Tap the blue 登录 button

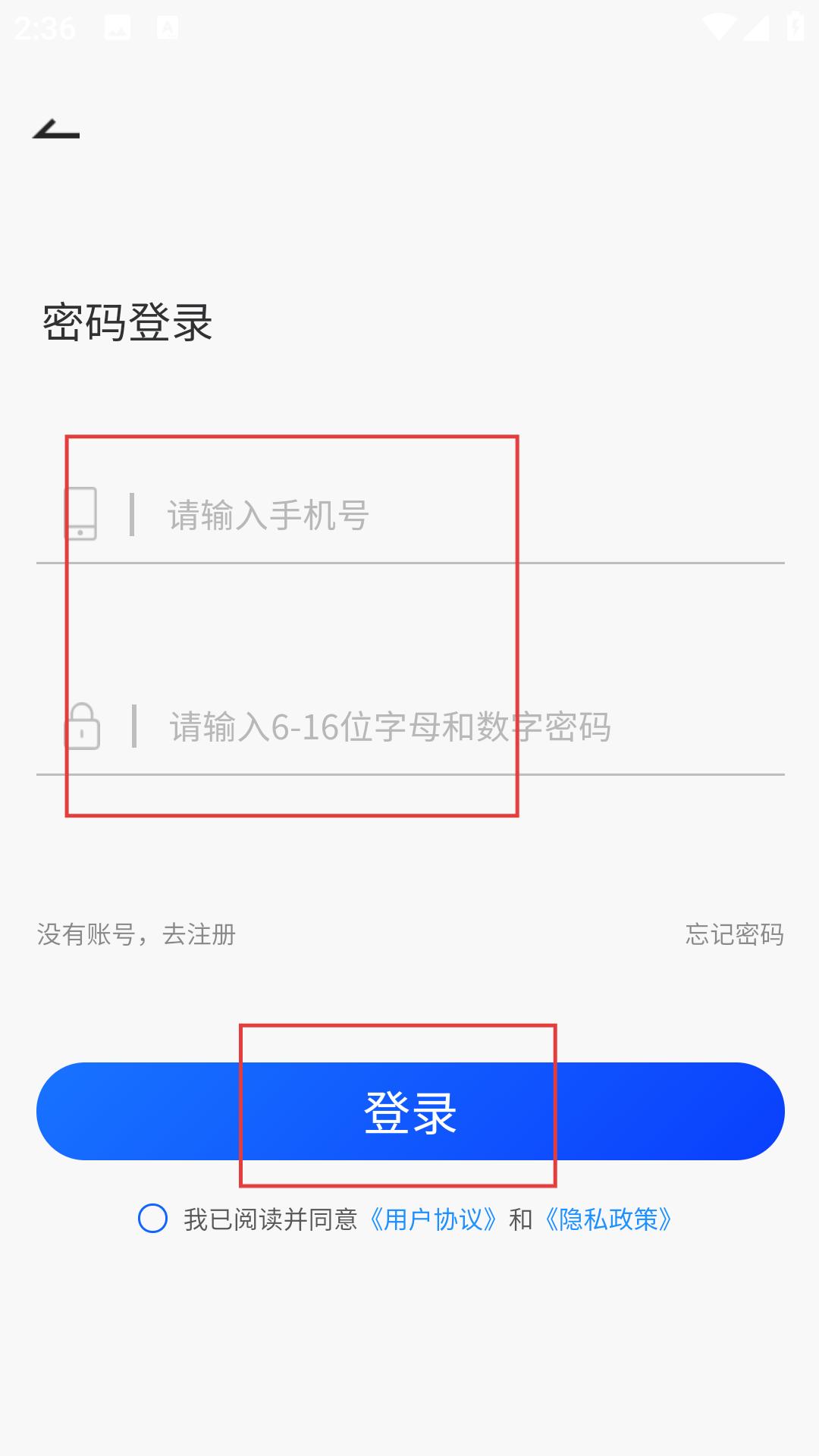tap(410, 1111)
